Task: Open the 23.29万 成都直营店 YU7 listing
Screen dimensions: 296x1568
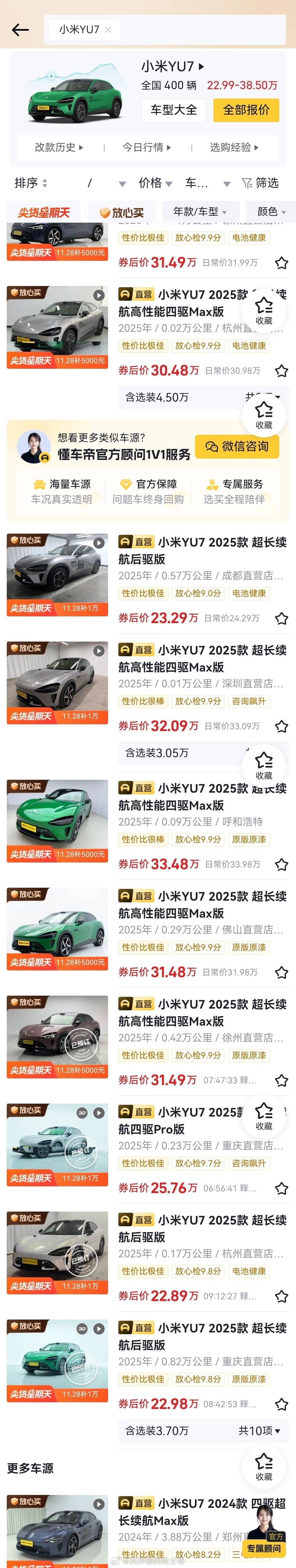Action: point(201,550)
